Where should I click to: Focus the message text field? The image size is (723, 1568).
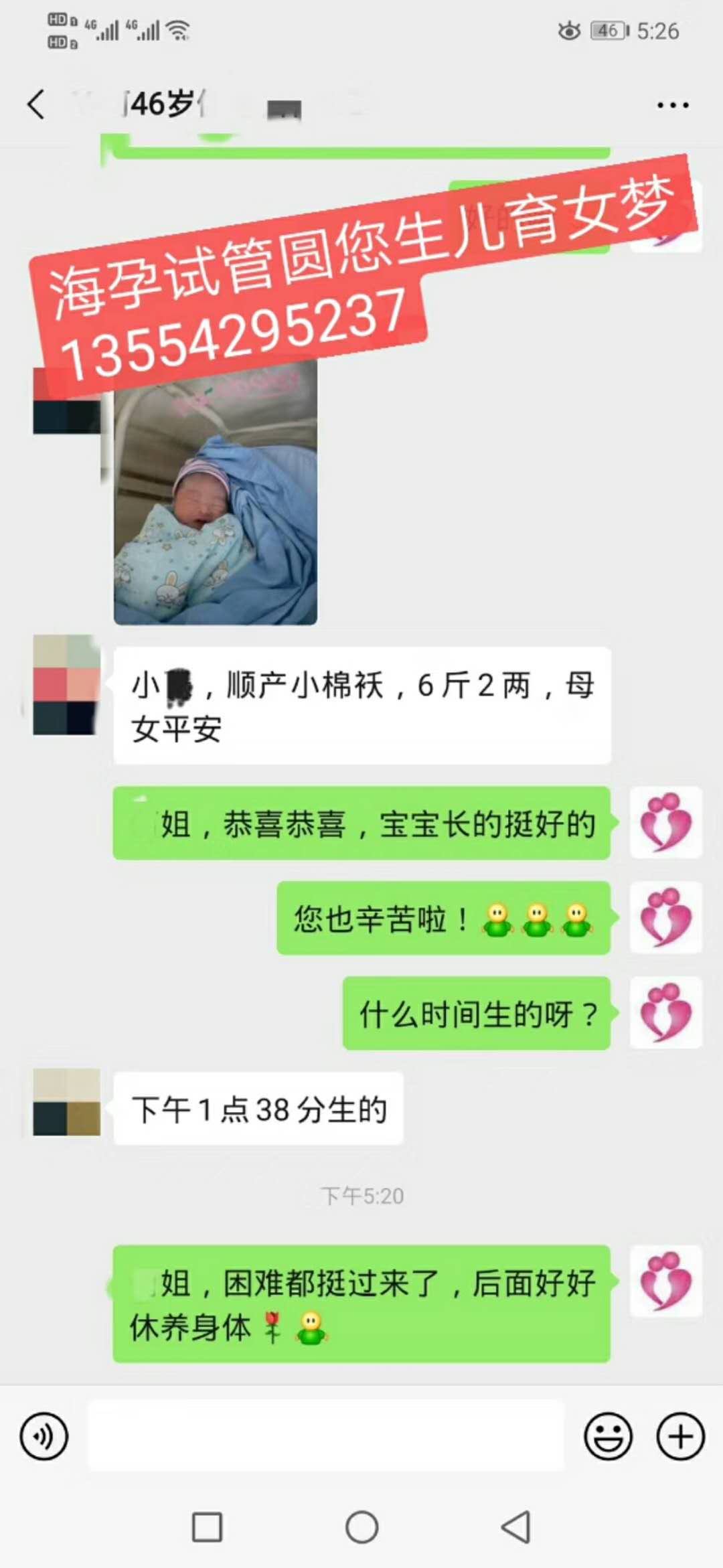[x=326, y=1436]
